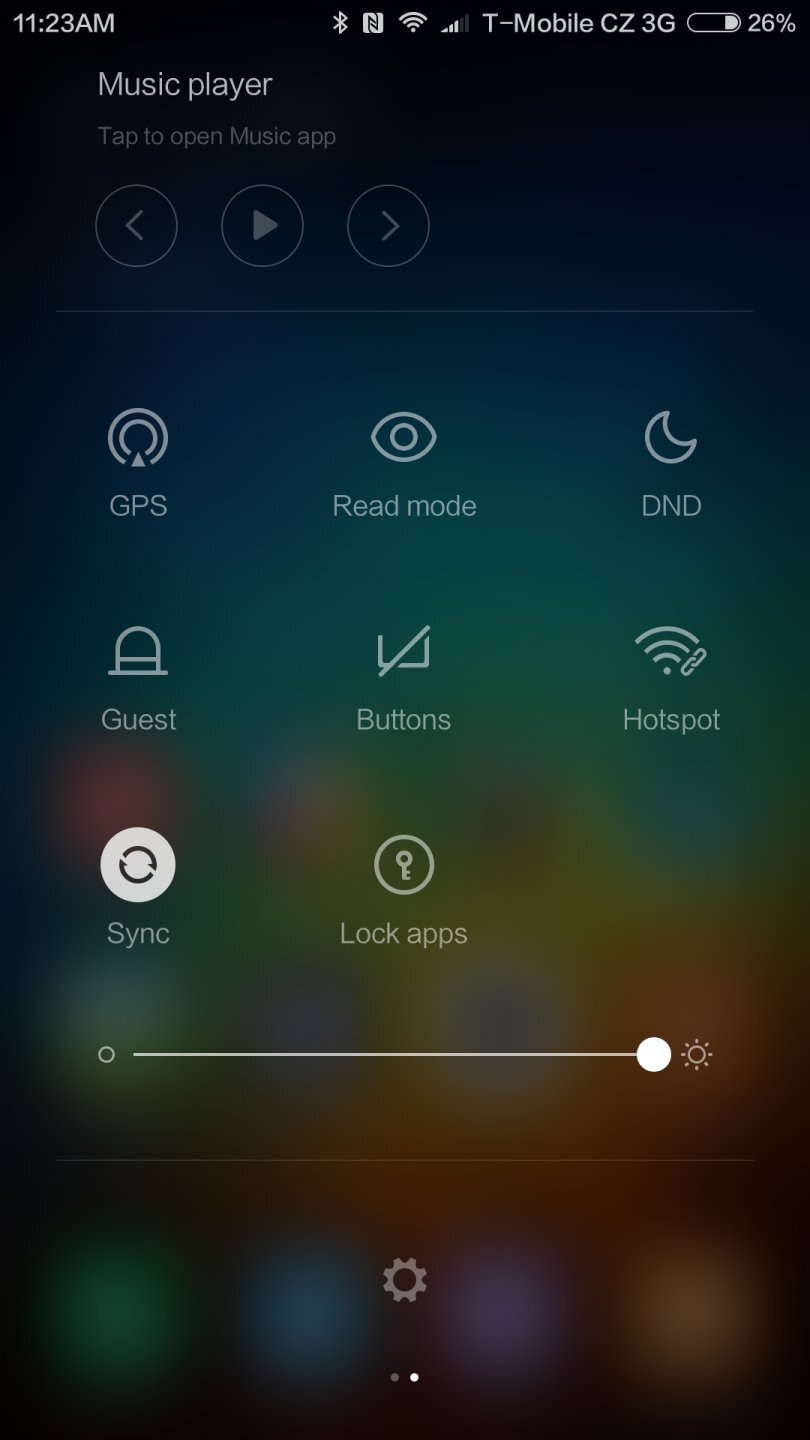Skip to the next track

[388, 226]
